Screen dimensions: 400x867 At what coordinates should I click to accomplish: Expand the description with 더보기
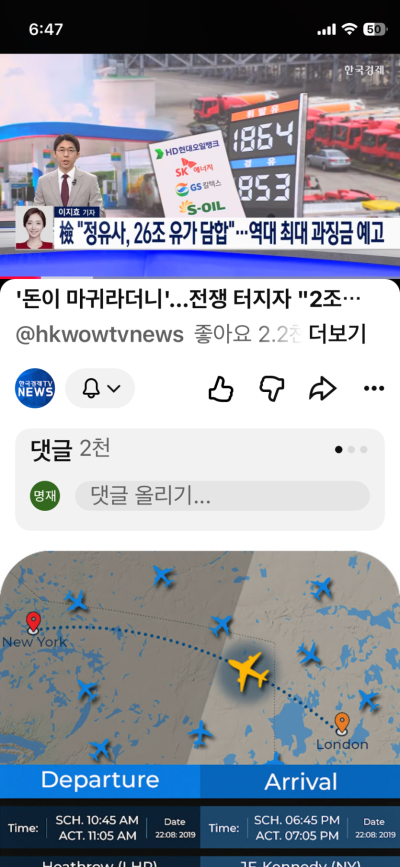tap(337, 334)
